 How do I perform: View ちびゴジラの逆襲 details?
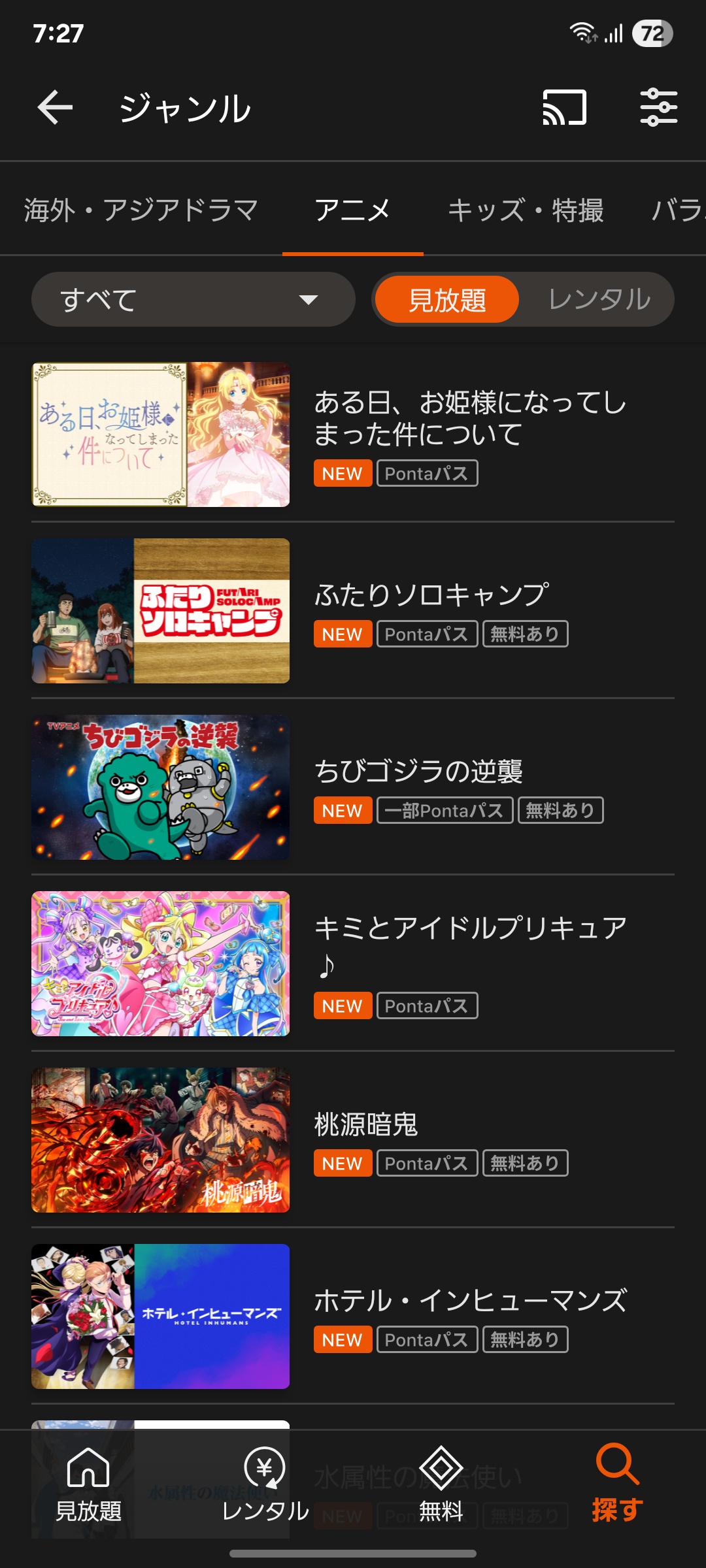(418, 772)
